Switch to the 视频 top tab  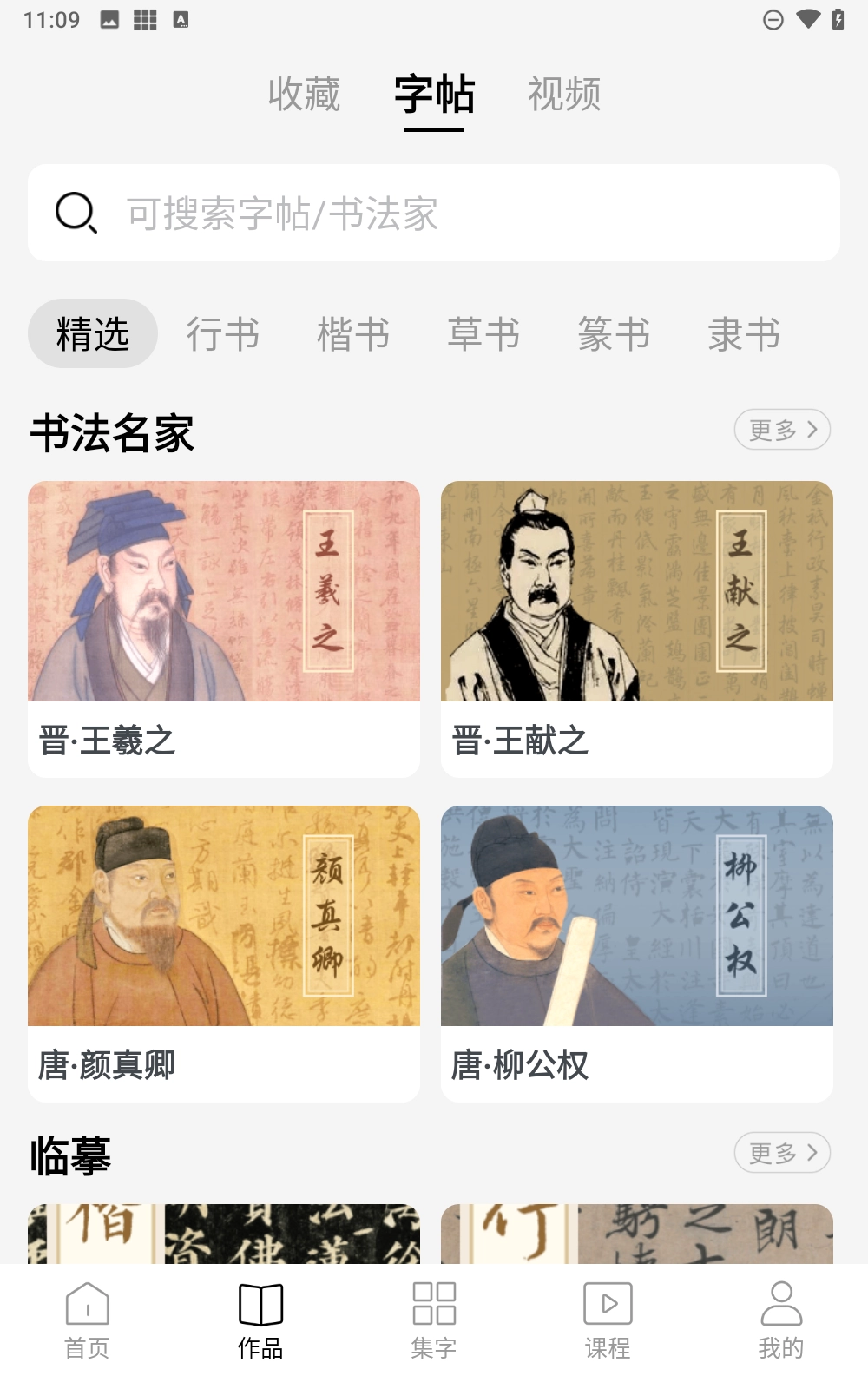[x=564, y=94]
